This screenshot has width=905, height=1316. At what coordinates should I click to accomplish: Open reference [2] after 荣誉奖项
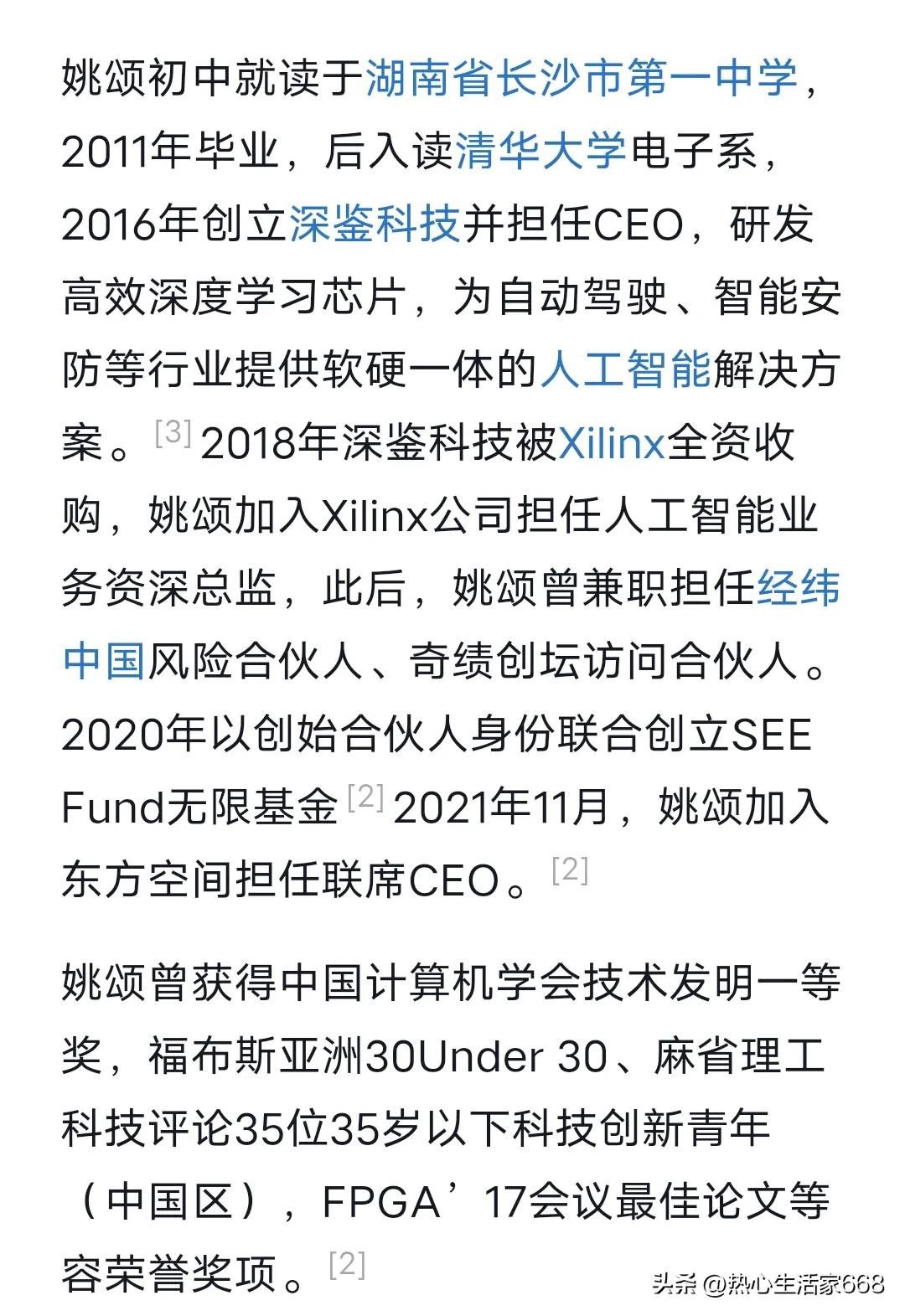pyautogui.click(x=347, y=1263)
